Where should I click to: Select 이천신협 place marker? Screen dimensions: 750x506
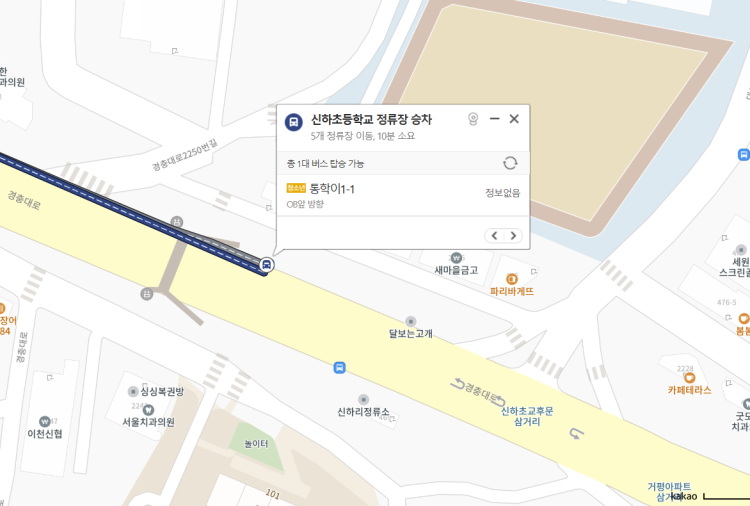(x=45, y=421)
